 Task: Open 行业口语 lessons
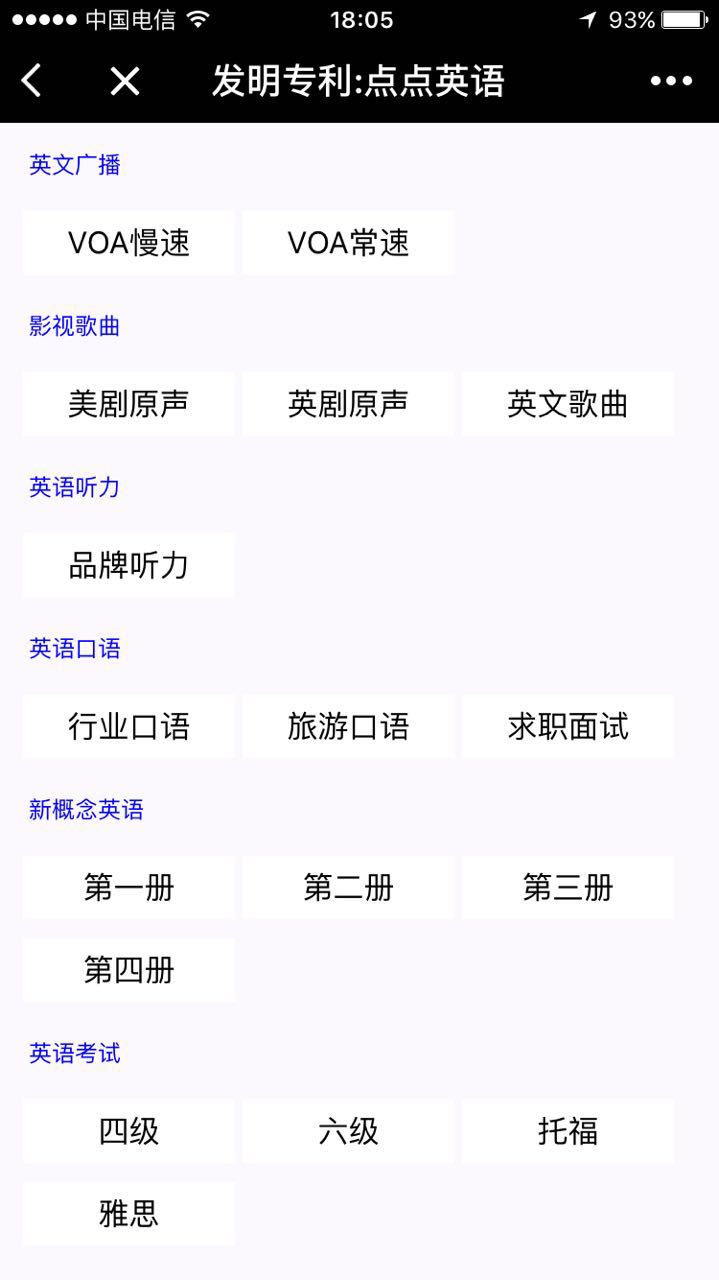[129, 727]
